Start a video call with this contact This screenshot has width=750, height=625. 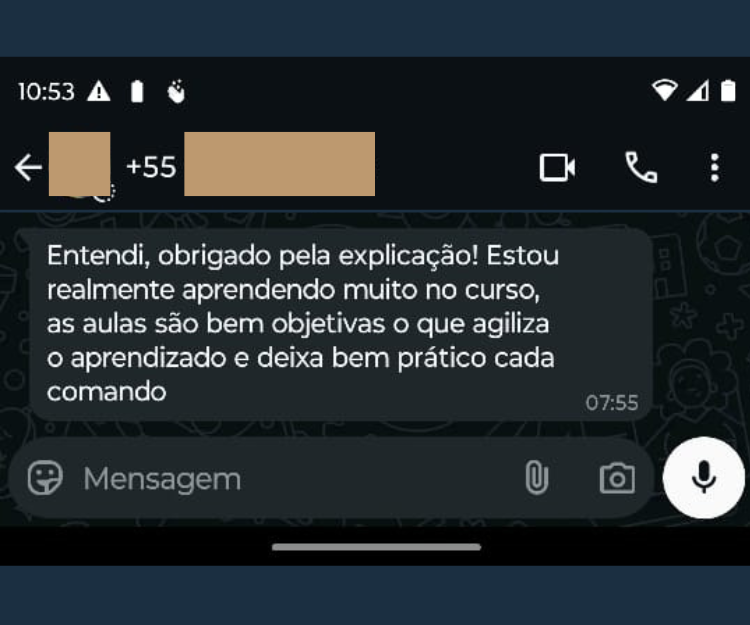pos(557,167)
